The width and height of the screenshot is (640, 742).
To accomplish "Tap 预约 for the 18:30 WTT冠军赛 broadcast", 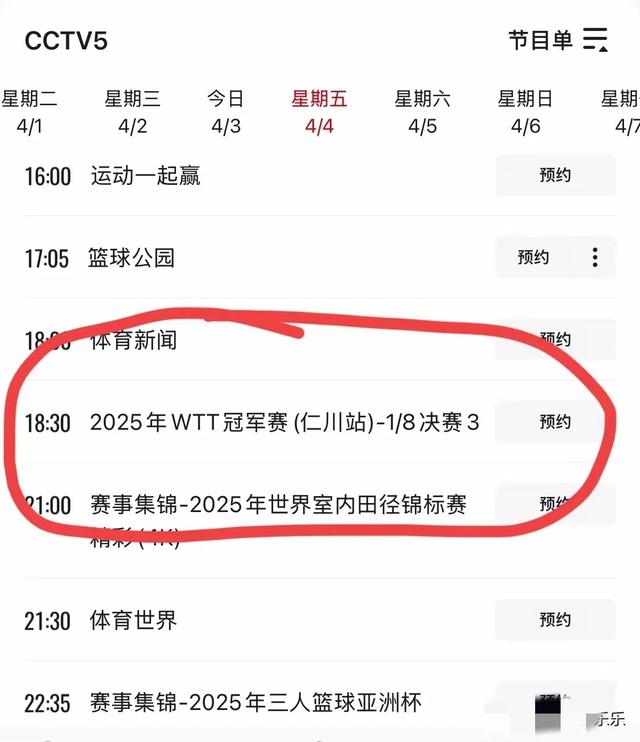I will click(x=555, y=422).
